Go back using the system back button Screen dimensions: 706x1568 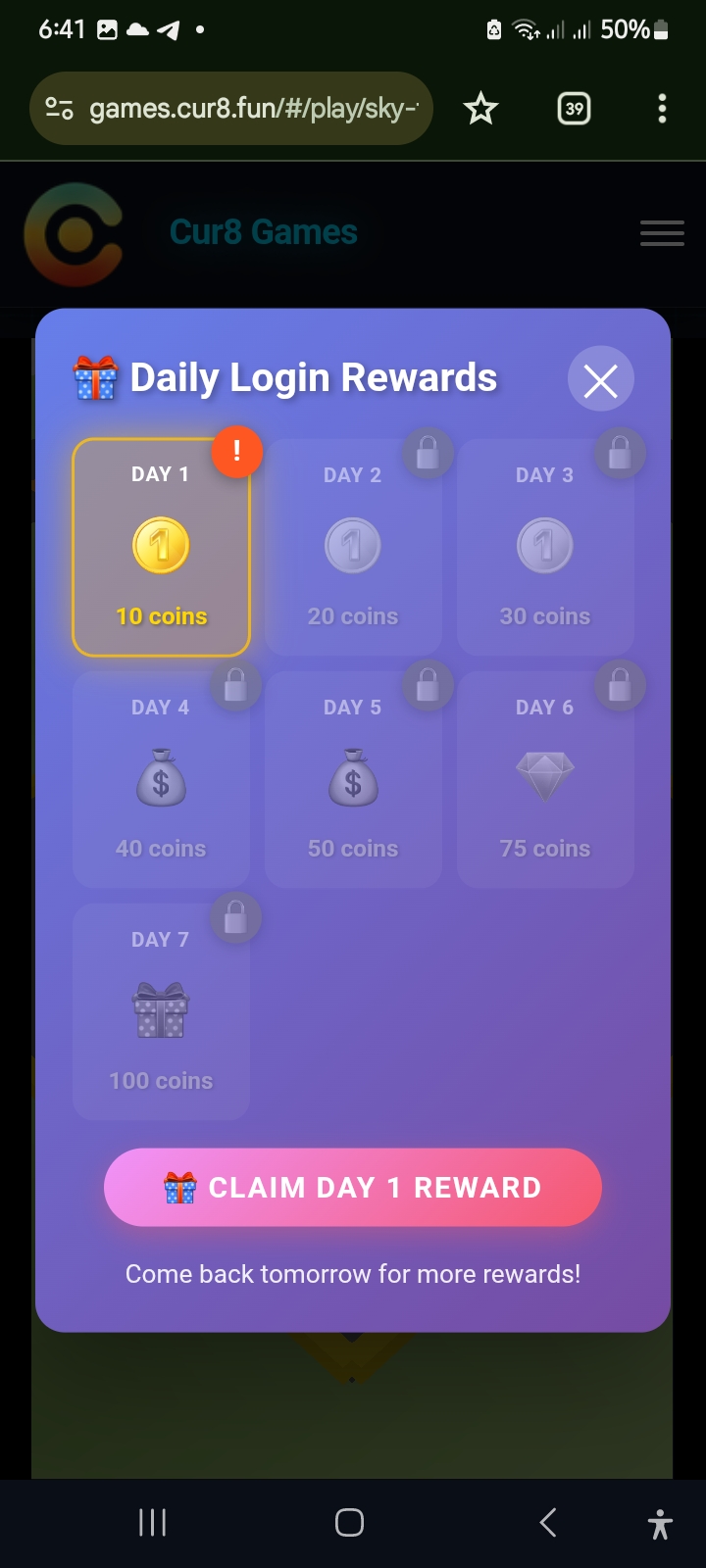click(x=548, y=1522)
